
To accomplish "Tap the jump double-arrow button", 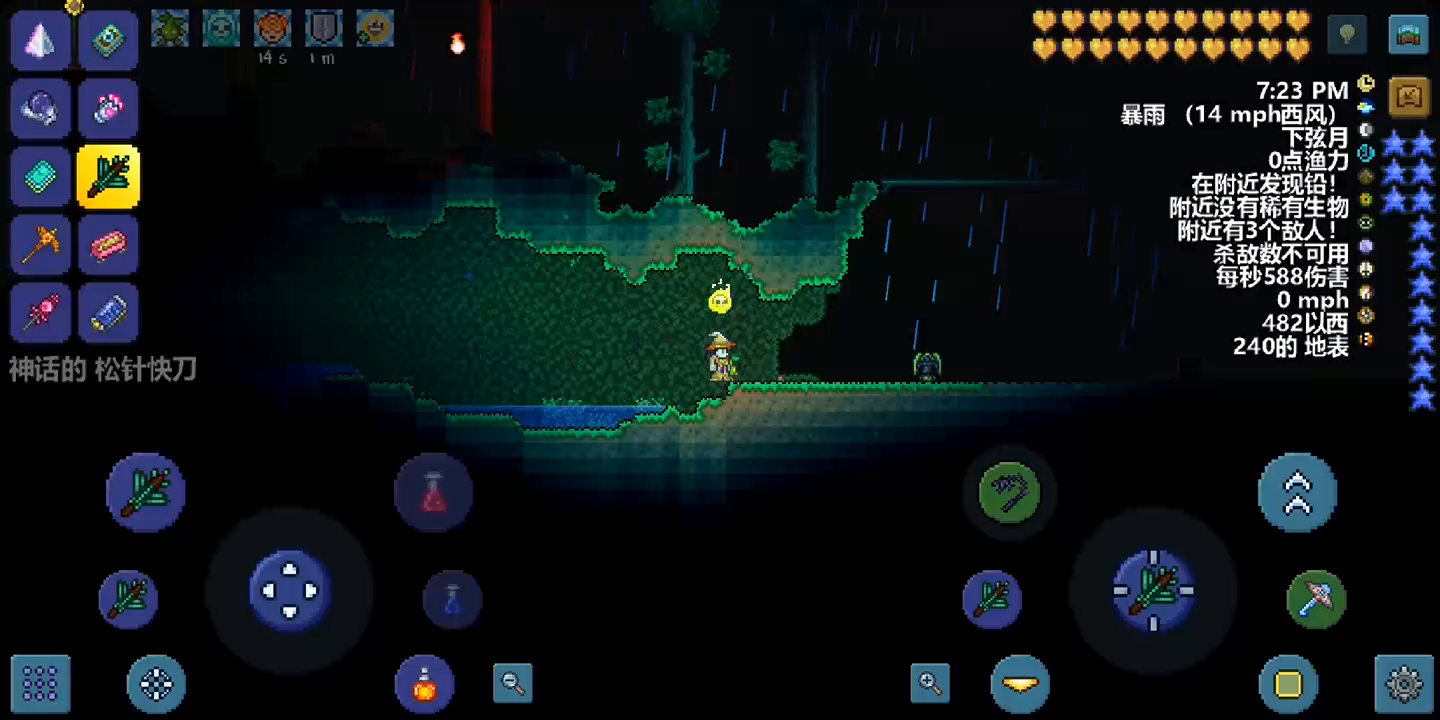I will tap(1297, 492).
